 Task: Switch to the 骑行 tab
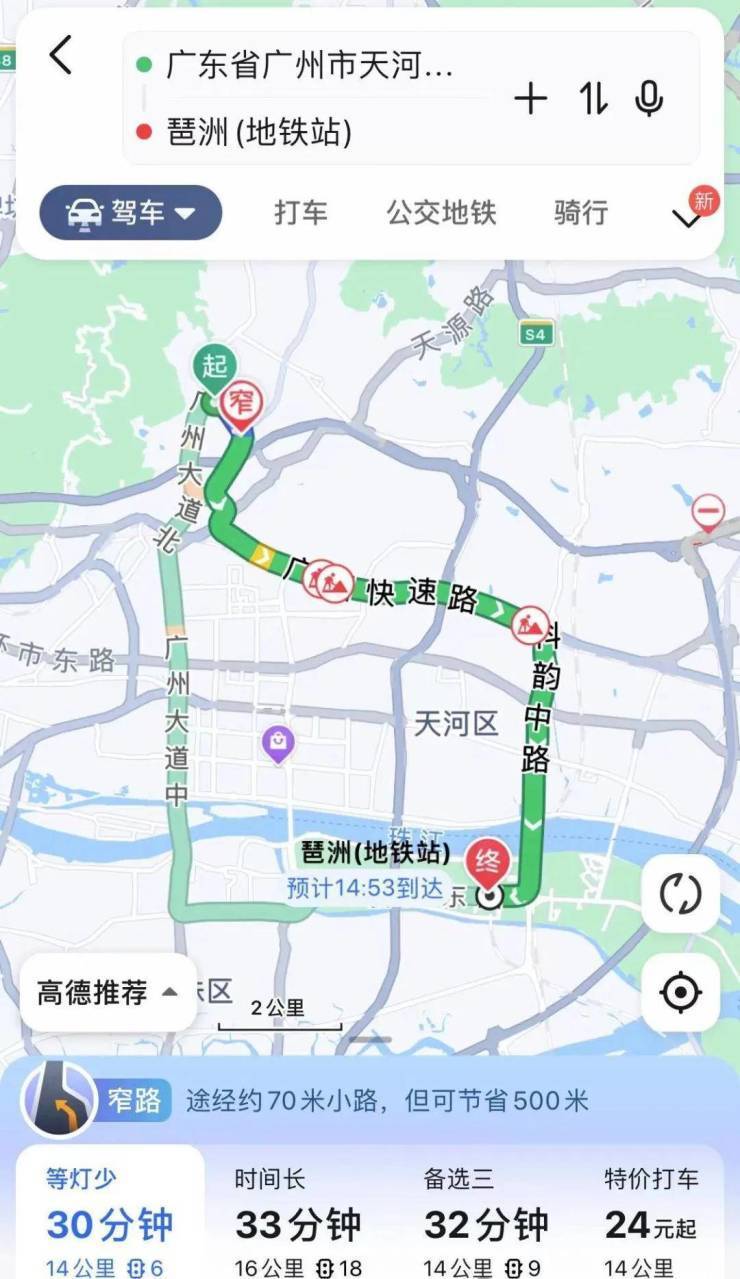[x=580, y=213]
